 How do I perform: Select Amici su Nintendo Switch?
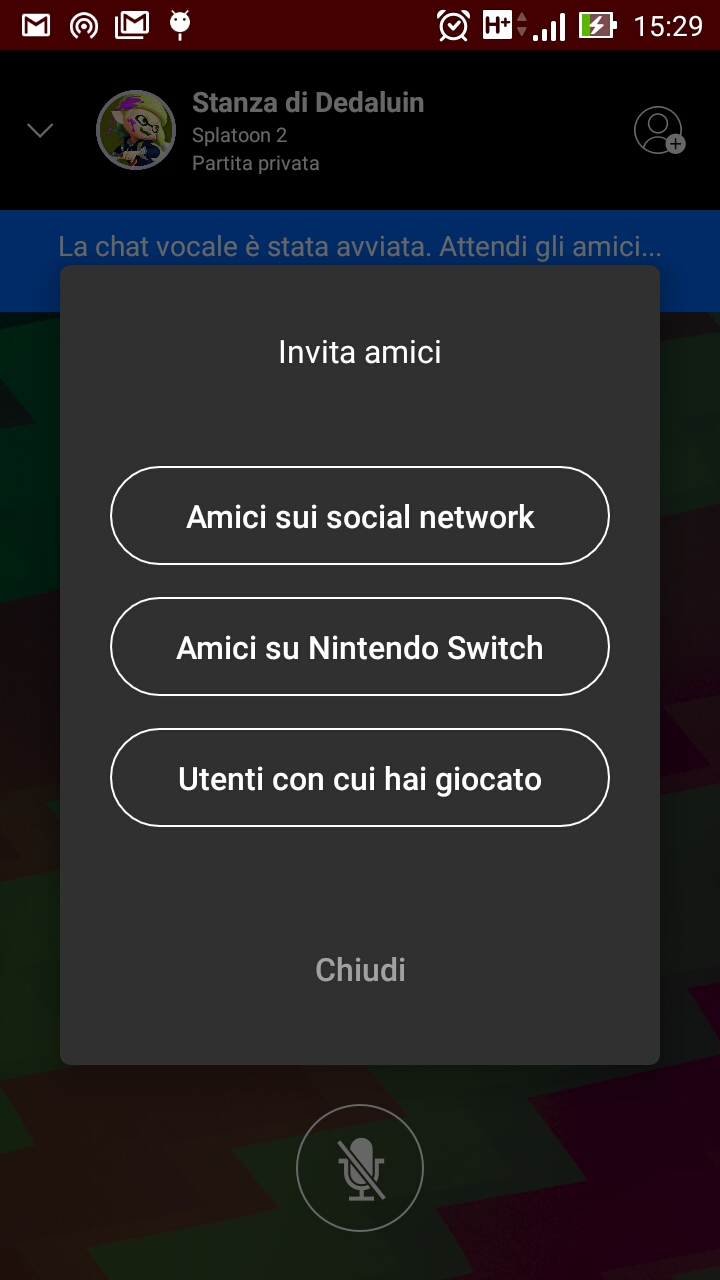(360, 647)
